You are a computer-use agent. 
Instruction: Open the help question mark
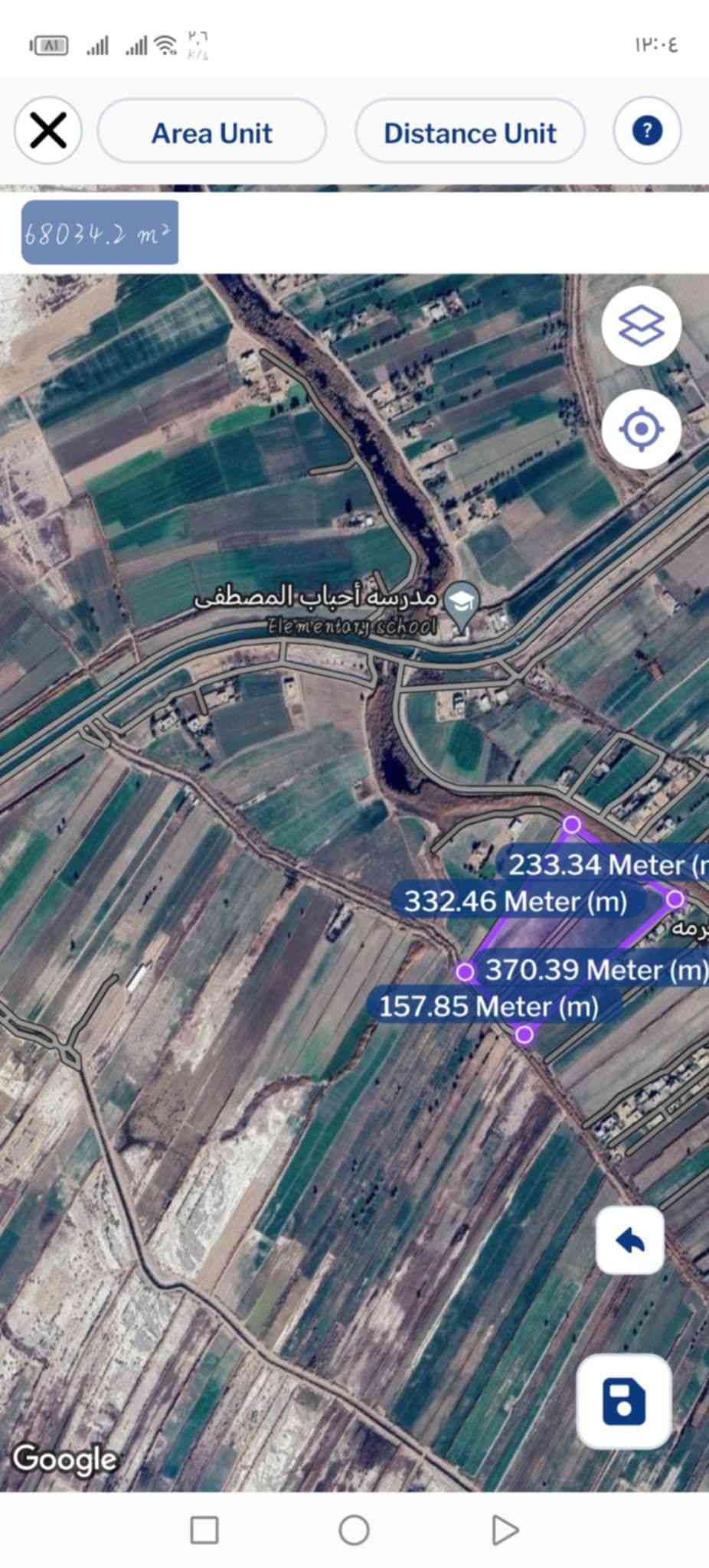click(647, 130)
